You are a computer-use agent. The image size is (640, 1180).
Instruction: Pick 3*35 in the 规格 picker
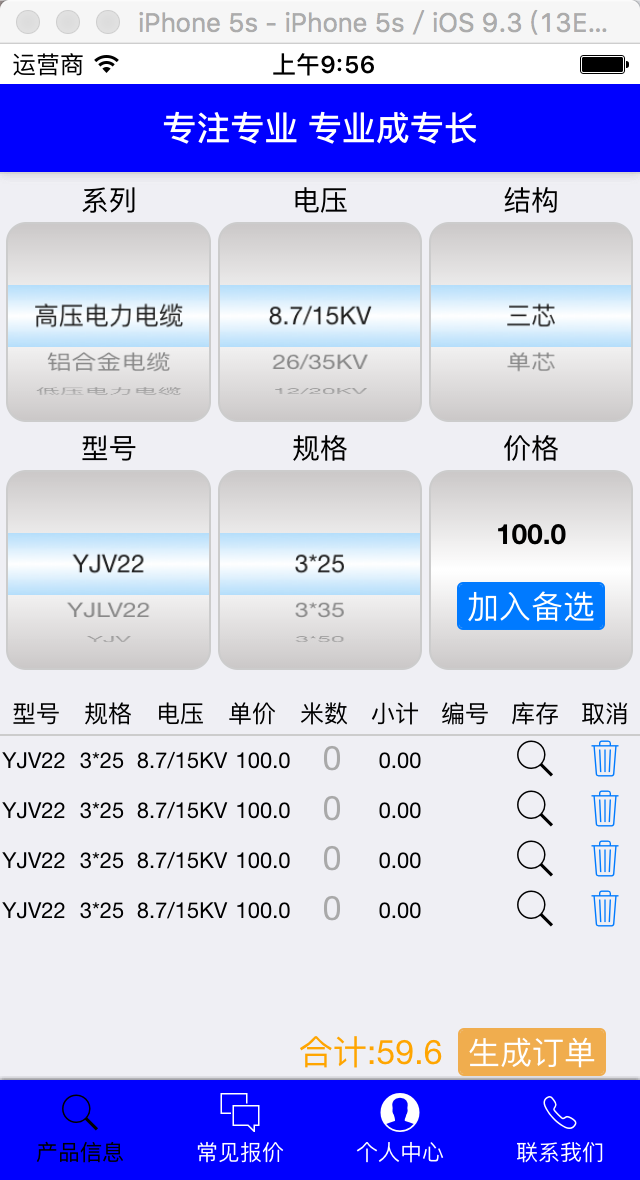tap(319, 610)
